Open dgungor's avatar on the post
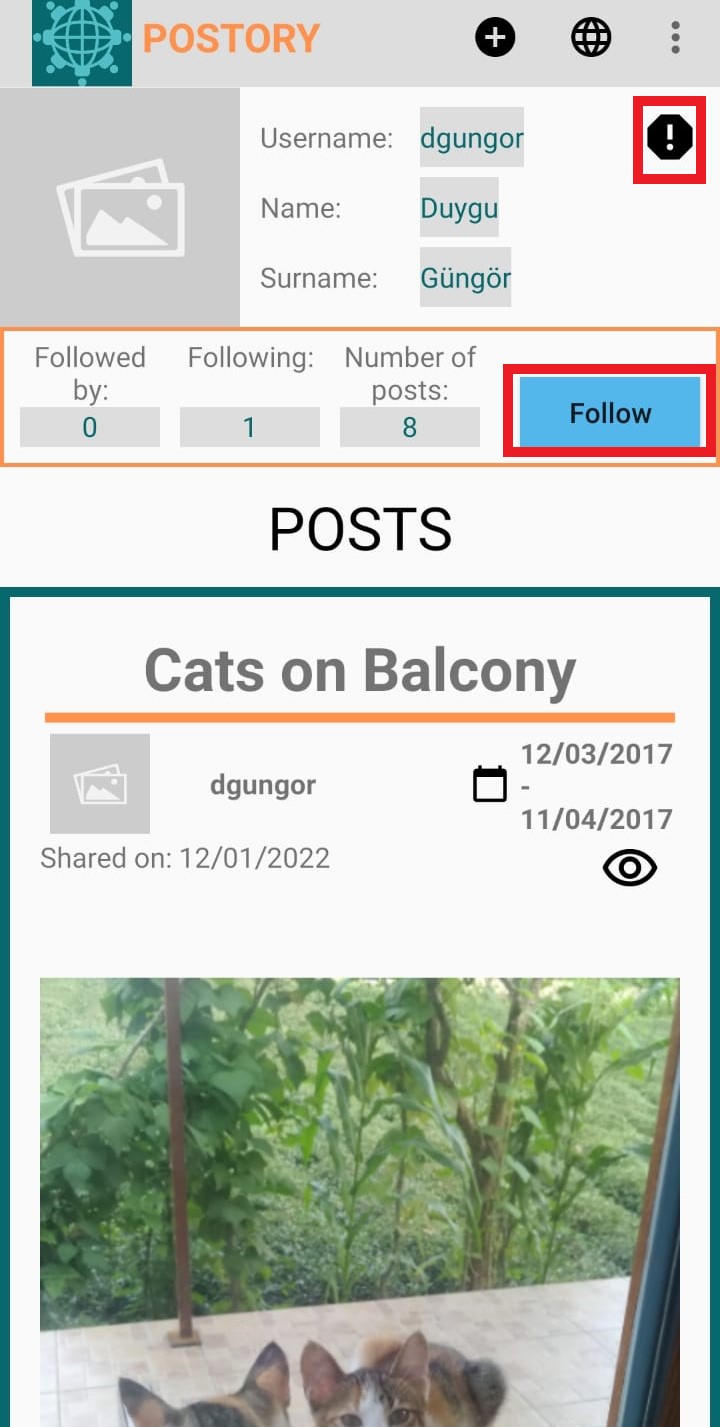The height and width of the screenshot is (1427, 720). coord(100,784)
